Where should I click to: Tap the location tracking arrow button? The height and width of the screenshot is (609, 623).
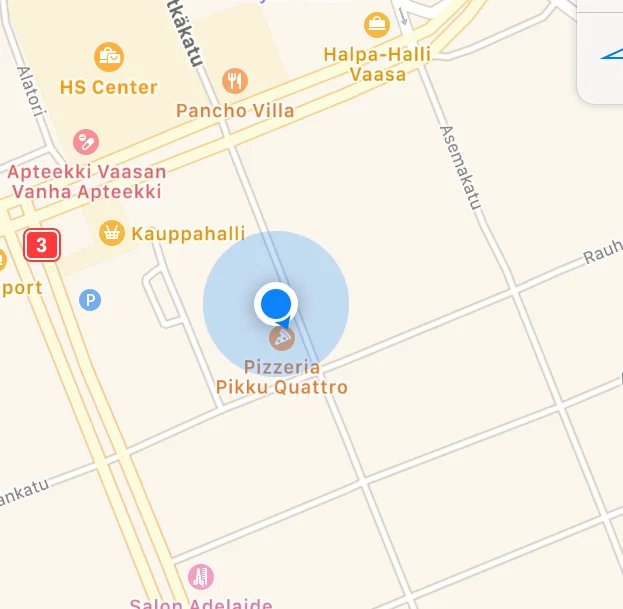pyautogui.click(x=610, y=52)
